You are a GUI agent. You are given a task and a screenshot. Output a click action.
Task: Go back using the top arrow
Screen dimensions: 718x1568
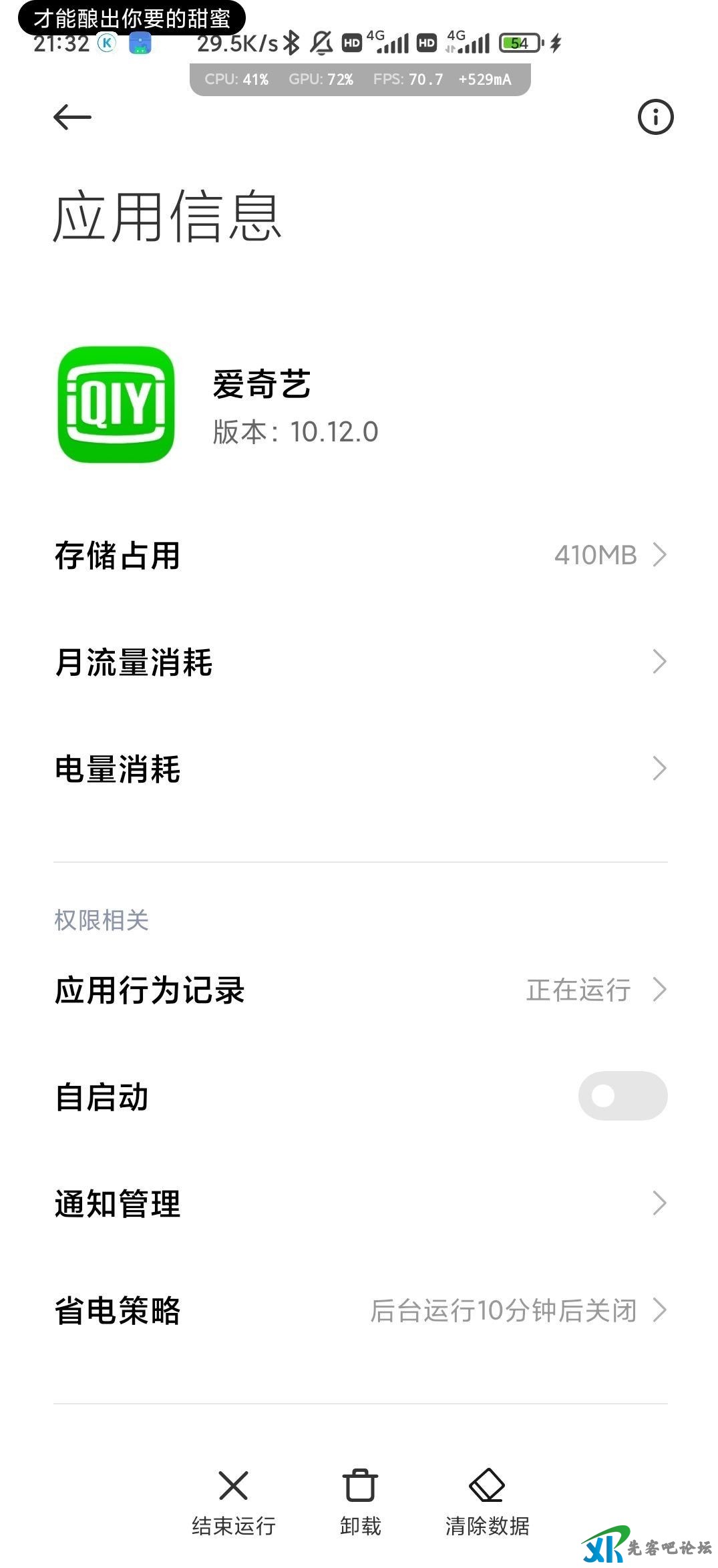point(72,118)
